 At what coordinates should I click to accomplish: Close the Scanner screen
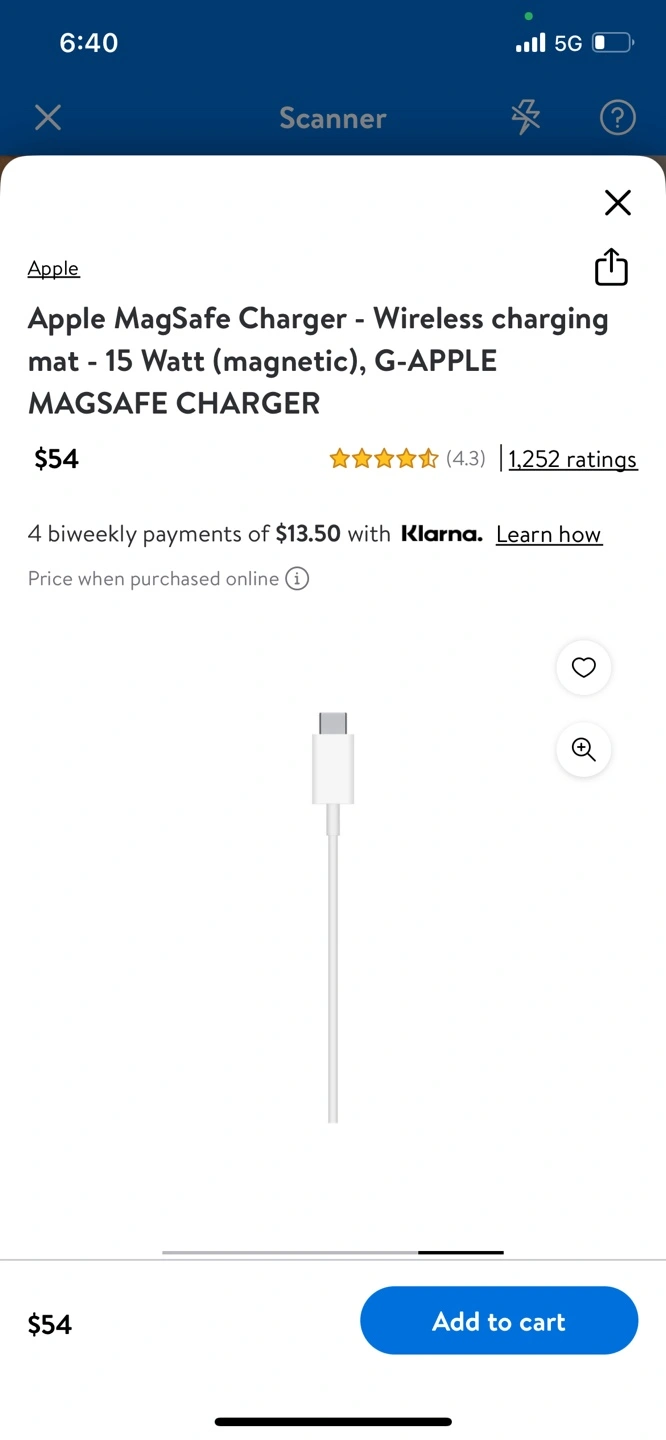tap(48, 118)
